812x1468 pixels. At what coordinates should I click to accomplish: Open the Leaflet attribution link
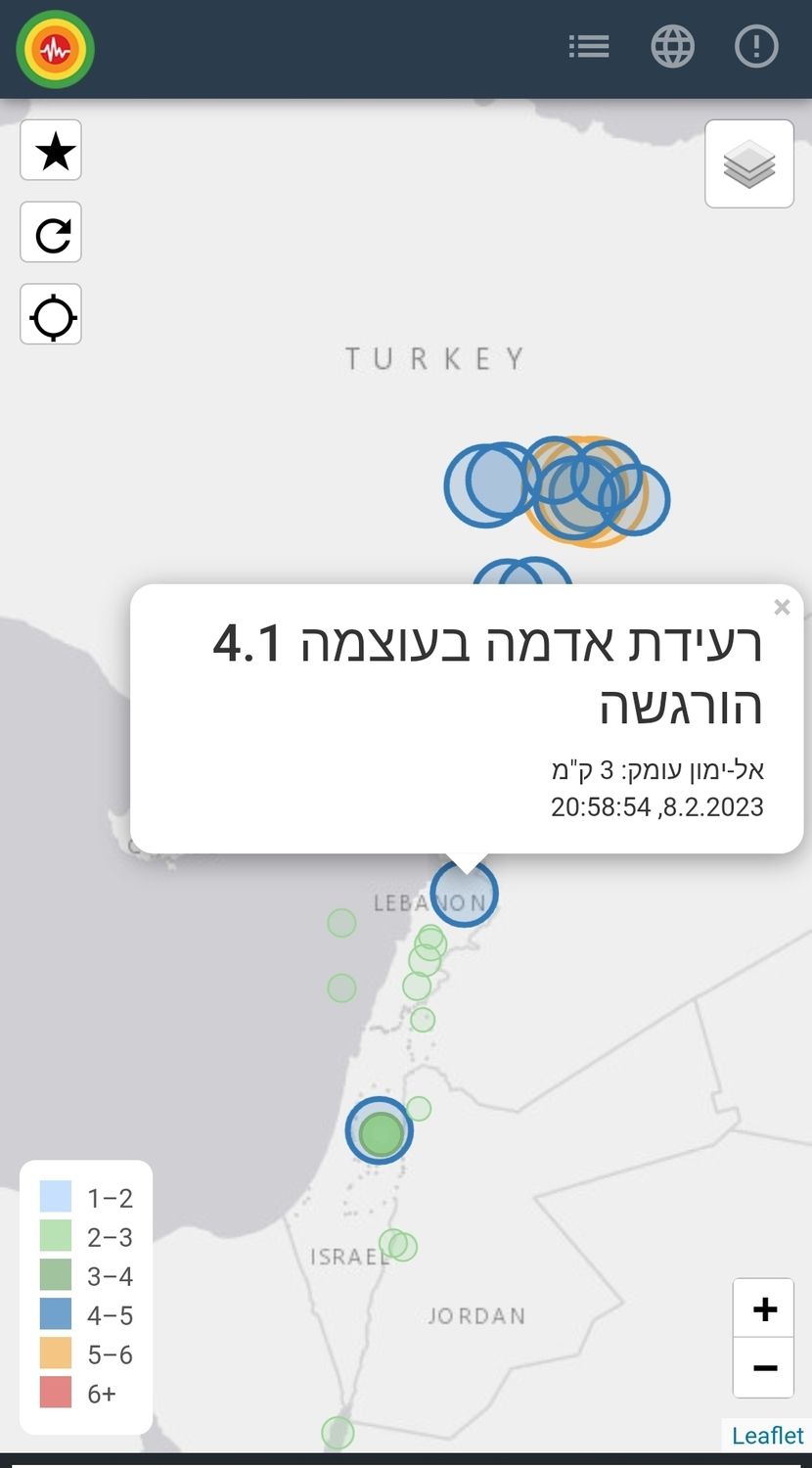767,1435
